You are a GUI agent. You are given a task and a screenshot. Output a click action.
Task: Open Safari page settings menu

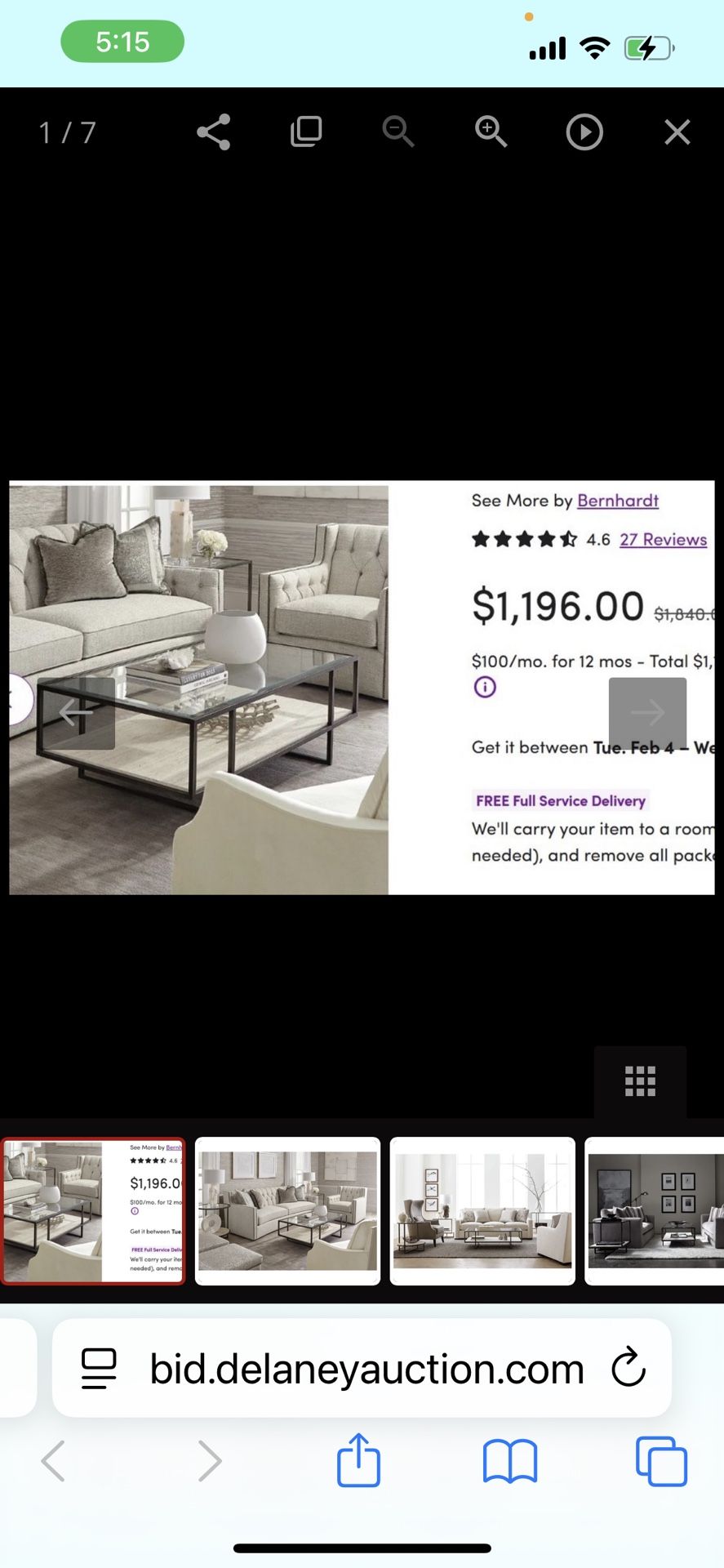(x=99, y=1369)
